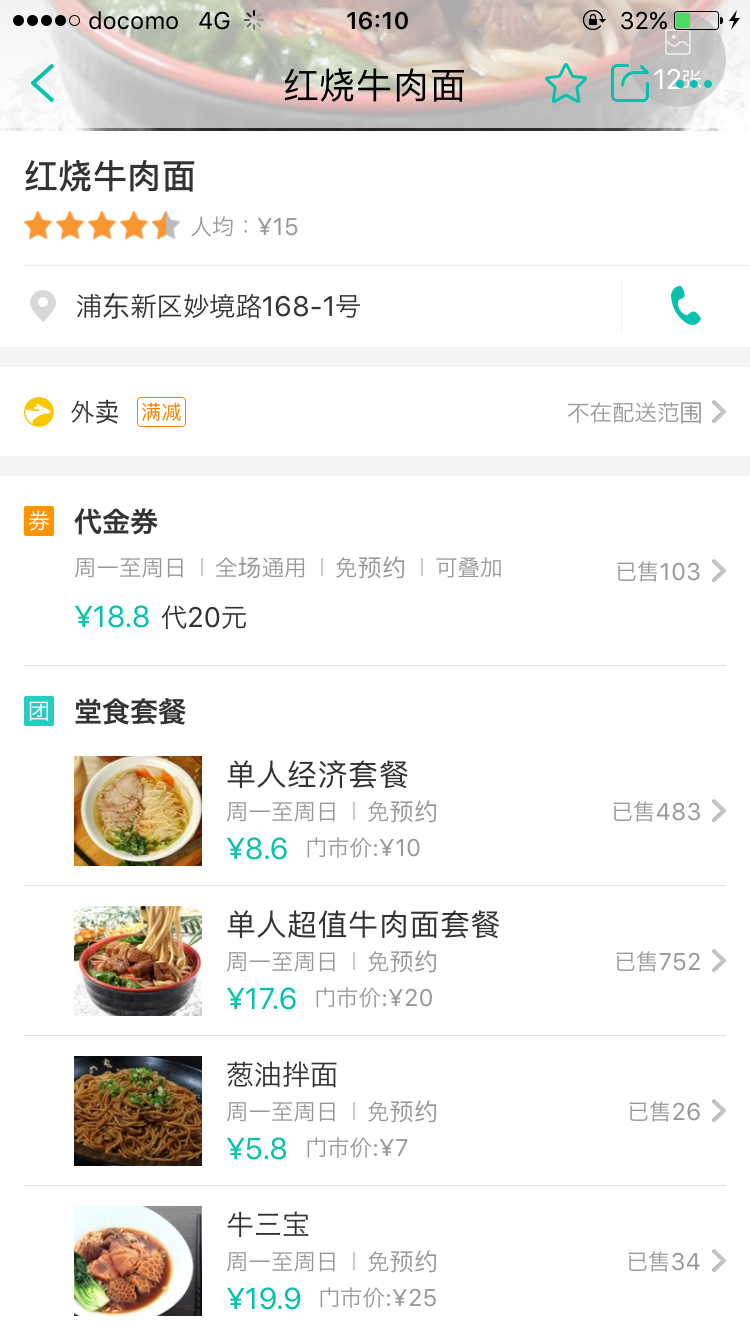The height and width of the screenshot is (1334, 750).
Task: Tap the 满减 discount badge
Action: point(160,412)
